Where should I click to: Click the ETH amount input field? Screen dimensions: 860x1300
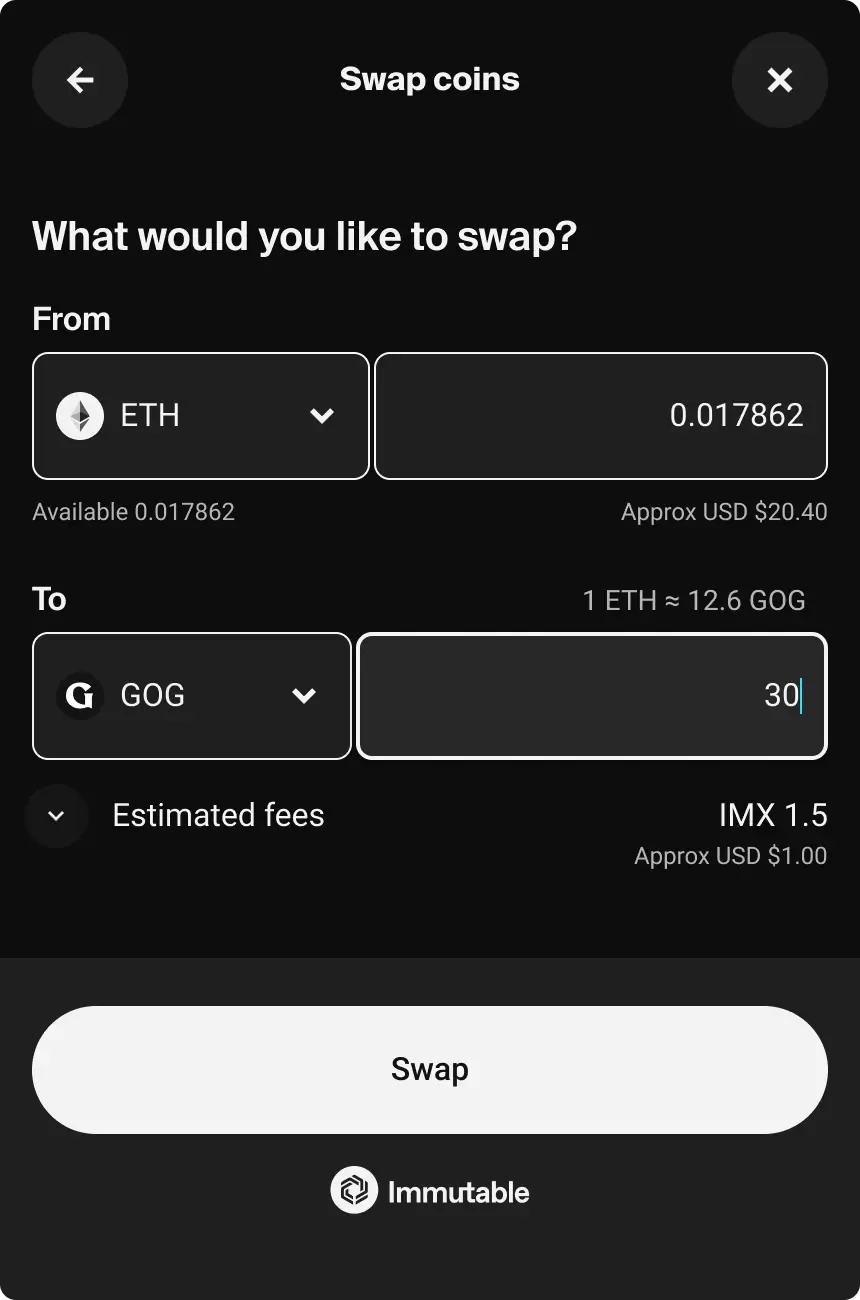(x=600, y=416)
